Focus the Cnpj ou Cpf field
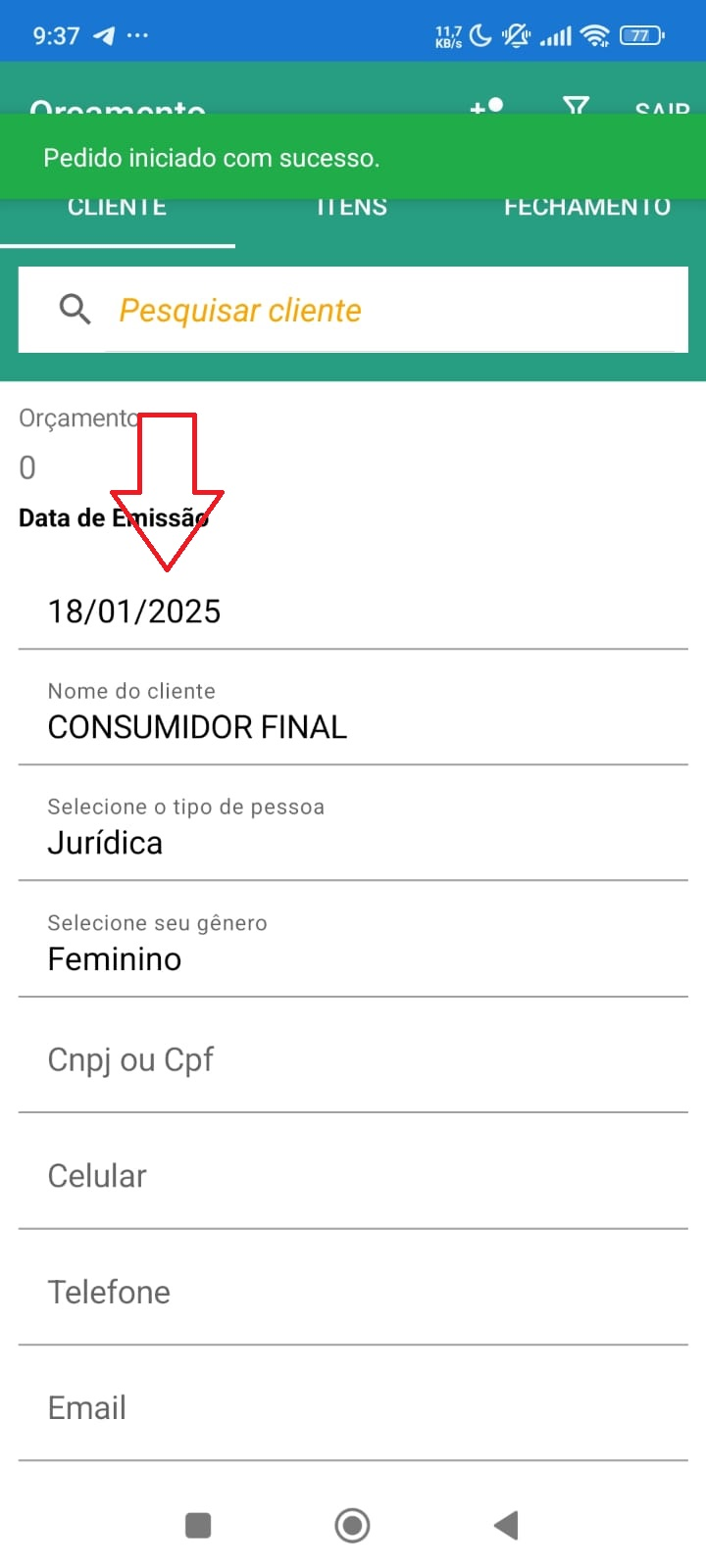 coord(353,1060)
